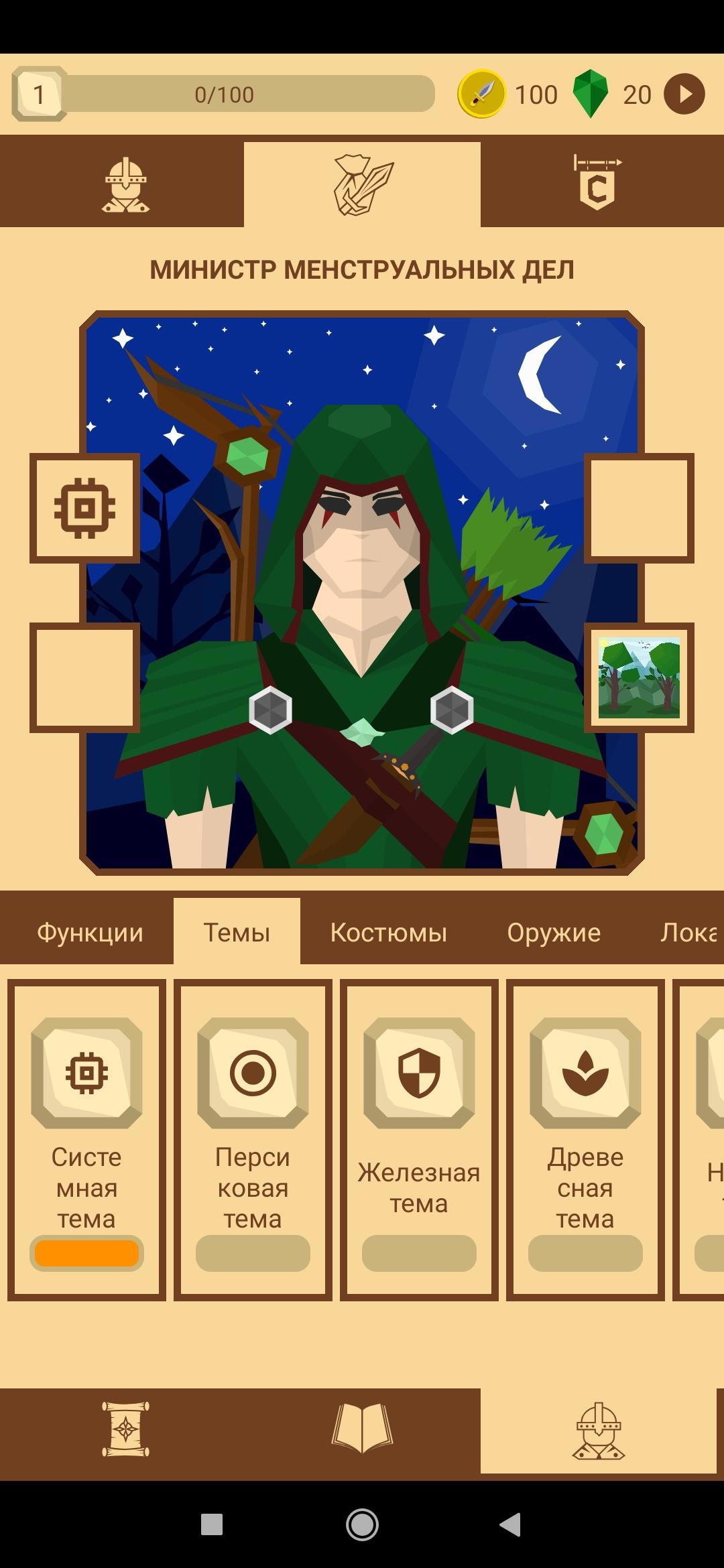The width and height of the screenshot is (724, 1568).
Task: Apply the Древесная тема card
Action: (x=585, y=1139)
